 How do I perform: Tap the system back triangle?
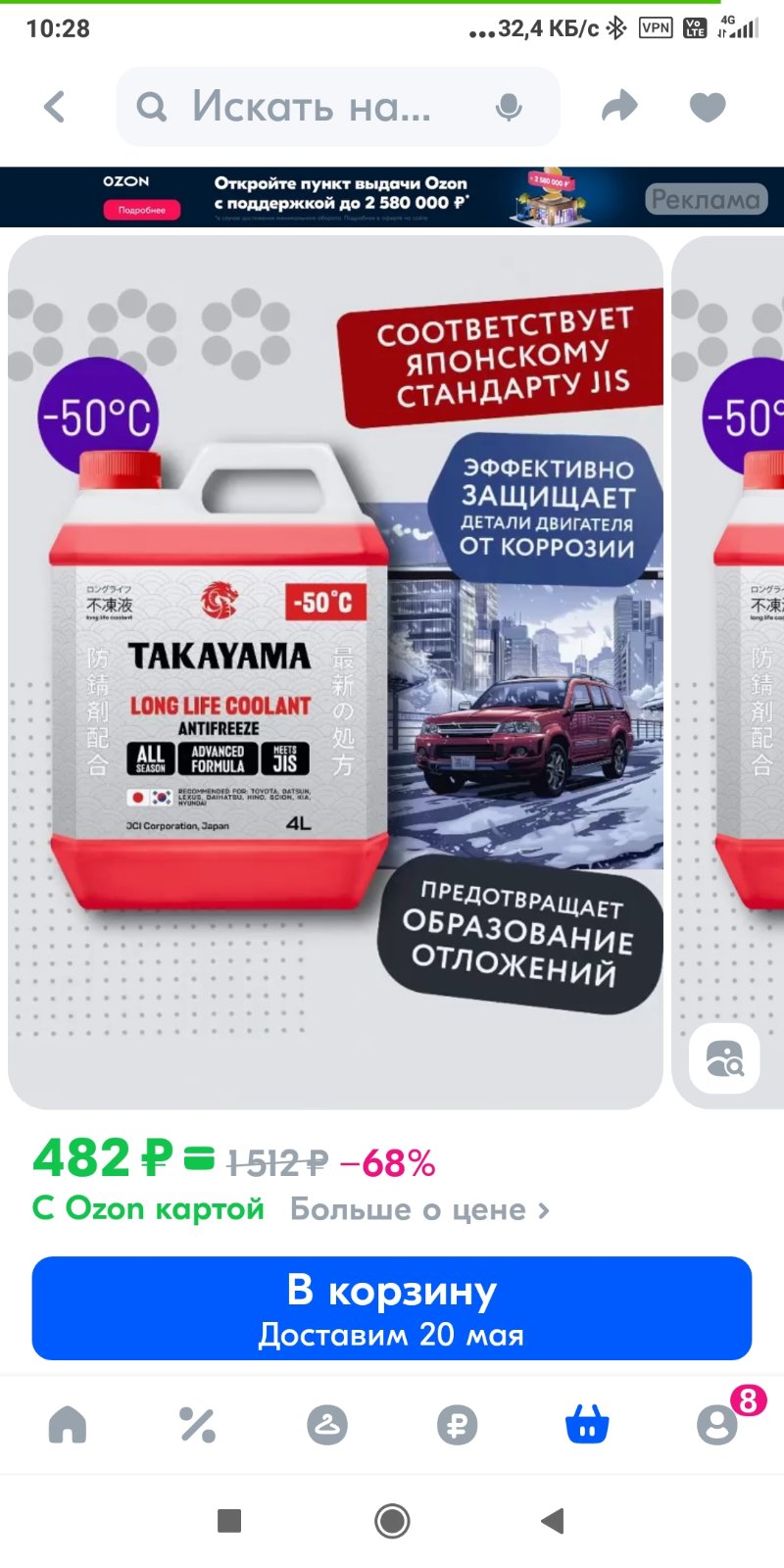coord(553,1521)
